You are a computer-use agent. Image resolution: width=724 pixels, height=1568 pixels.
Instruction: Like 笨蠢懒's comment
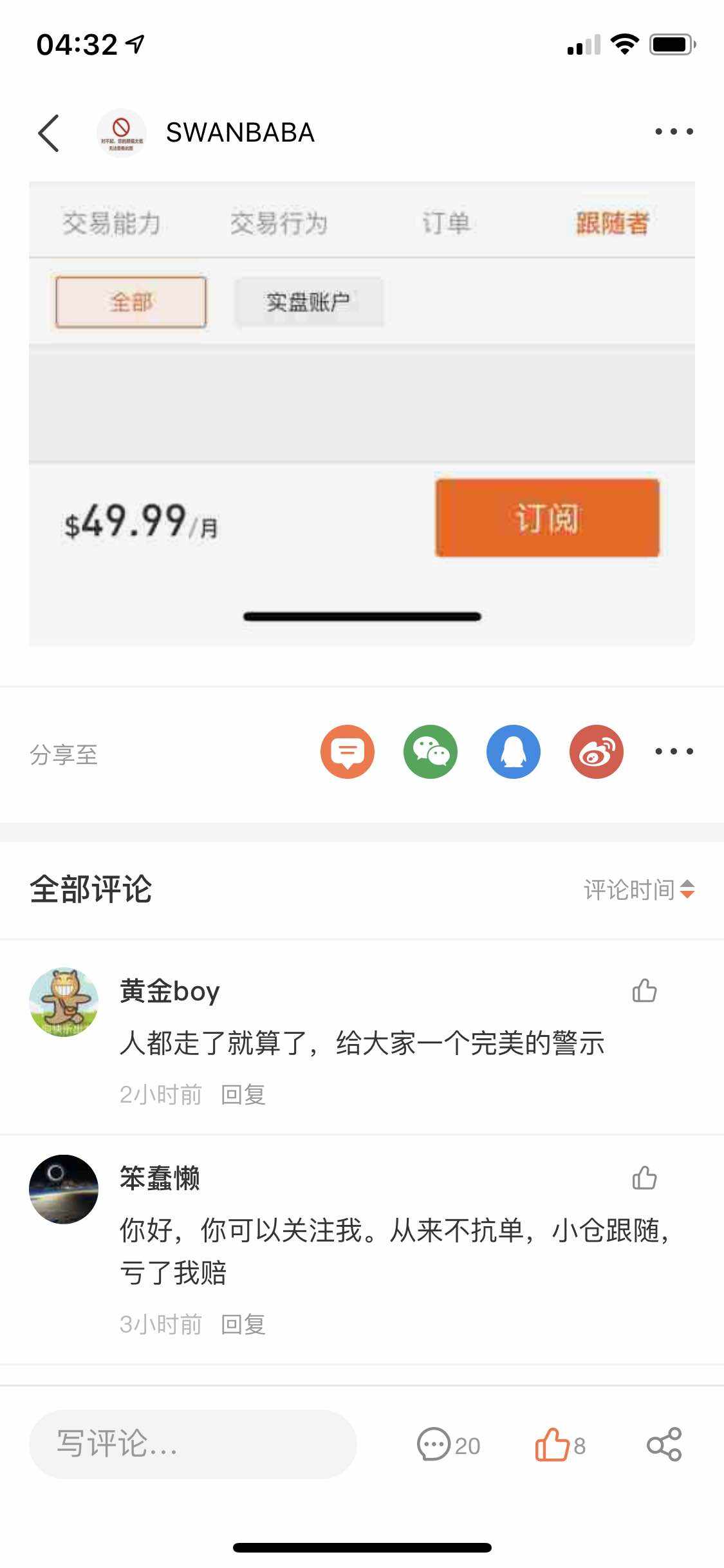click(644, 1178)
